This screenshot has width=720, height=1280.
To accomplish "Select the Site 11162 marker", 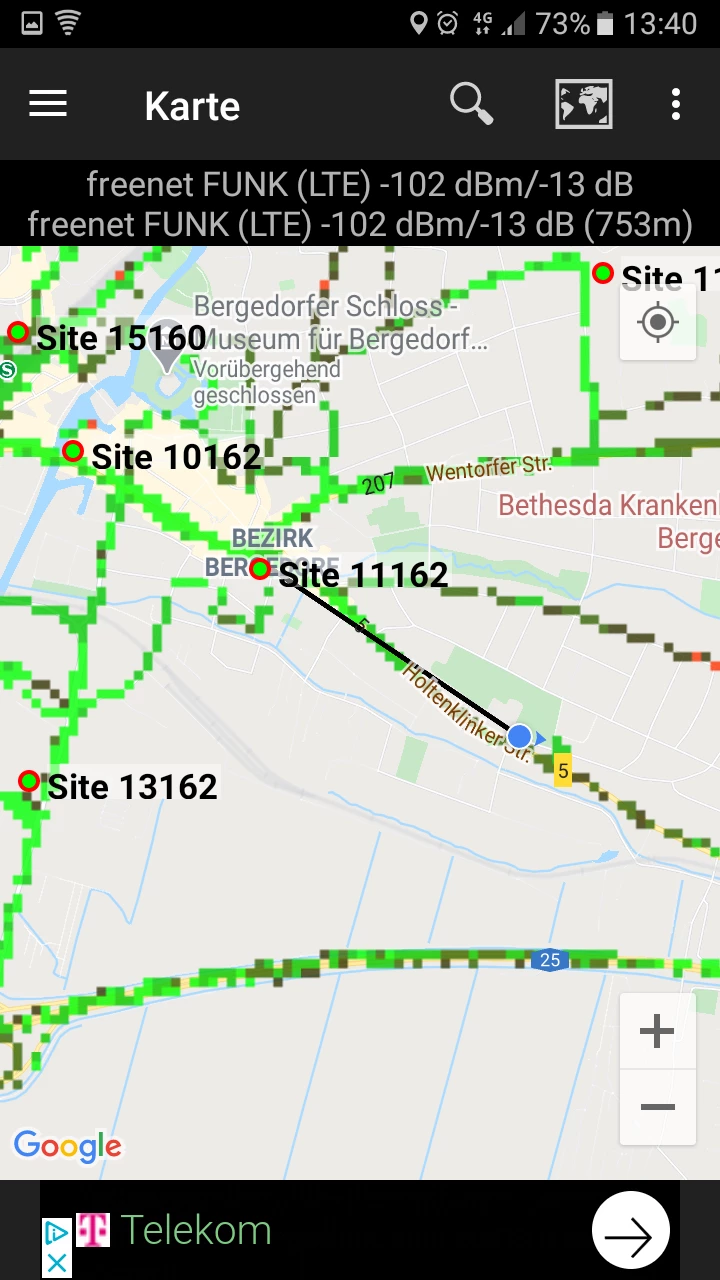I will click(260, 569).
